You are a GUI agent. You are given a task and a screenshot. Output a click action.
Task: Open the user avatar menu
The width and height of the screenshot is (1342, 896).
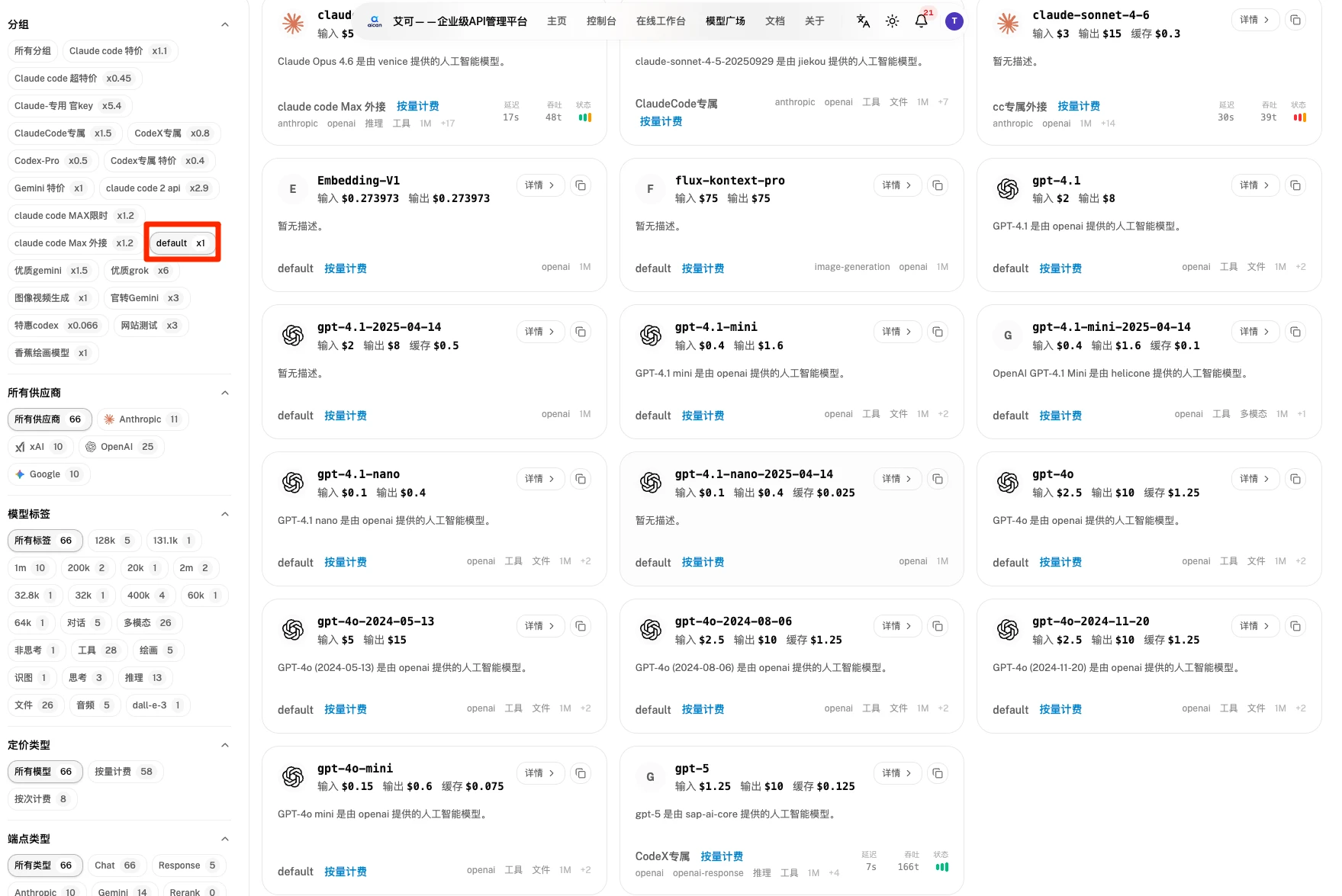pos(954,21)
